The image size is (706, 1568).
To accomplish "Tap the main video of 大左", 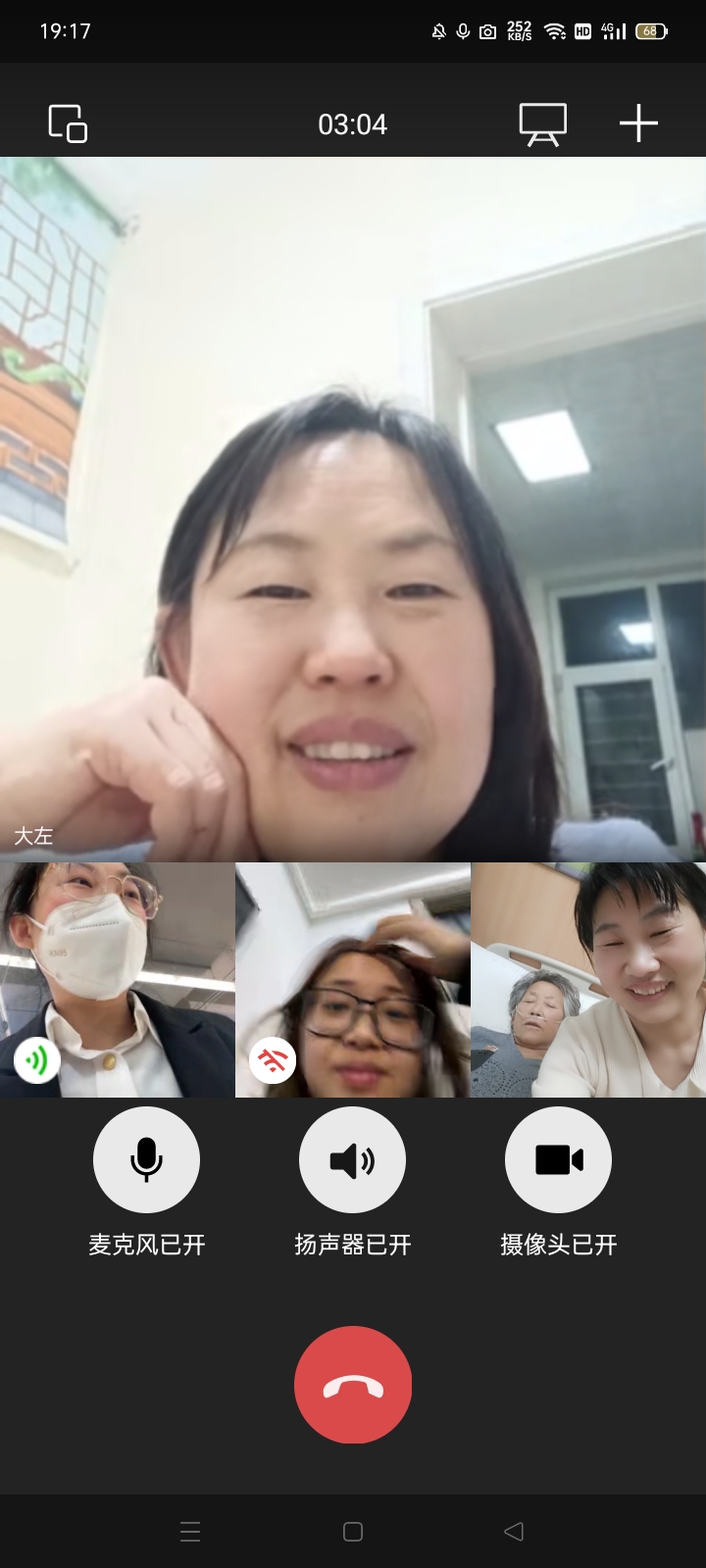I will click(x=353, y=510).
